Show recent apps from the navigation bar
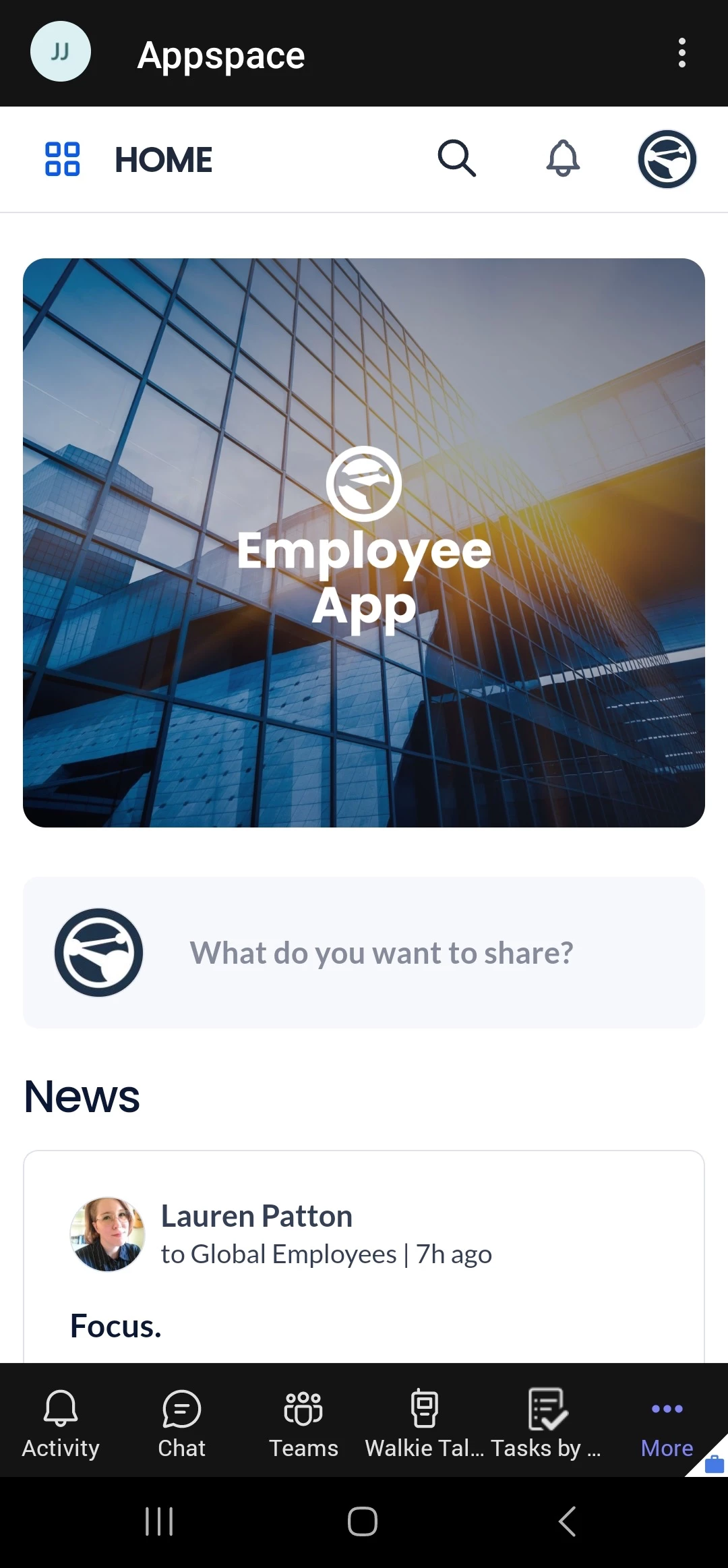Image resolution: width=728 pixels, height=1568 pixels. click(x=159, y=1521)
